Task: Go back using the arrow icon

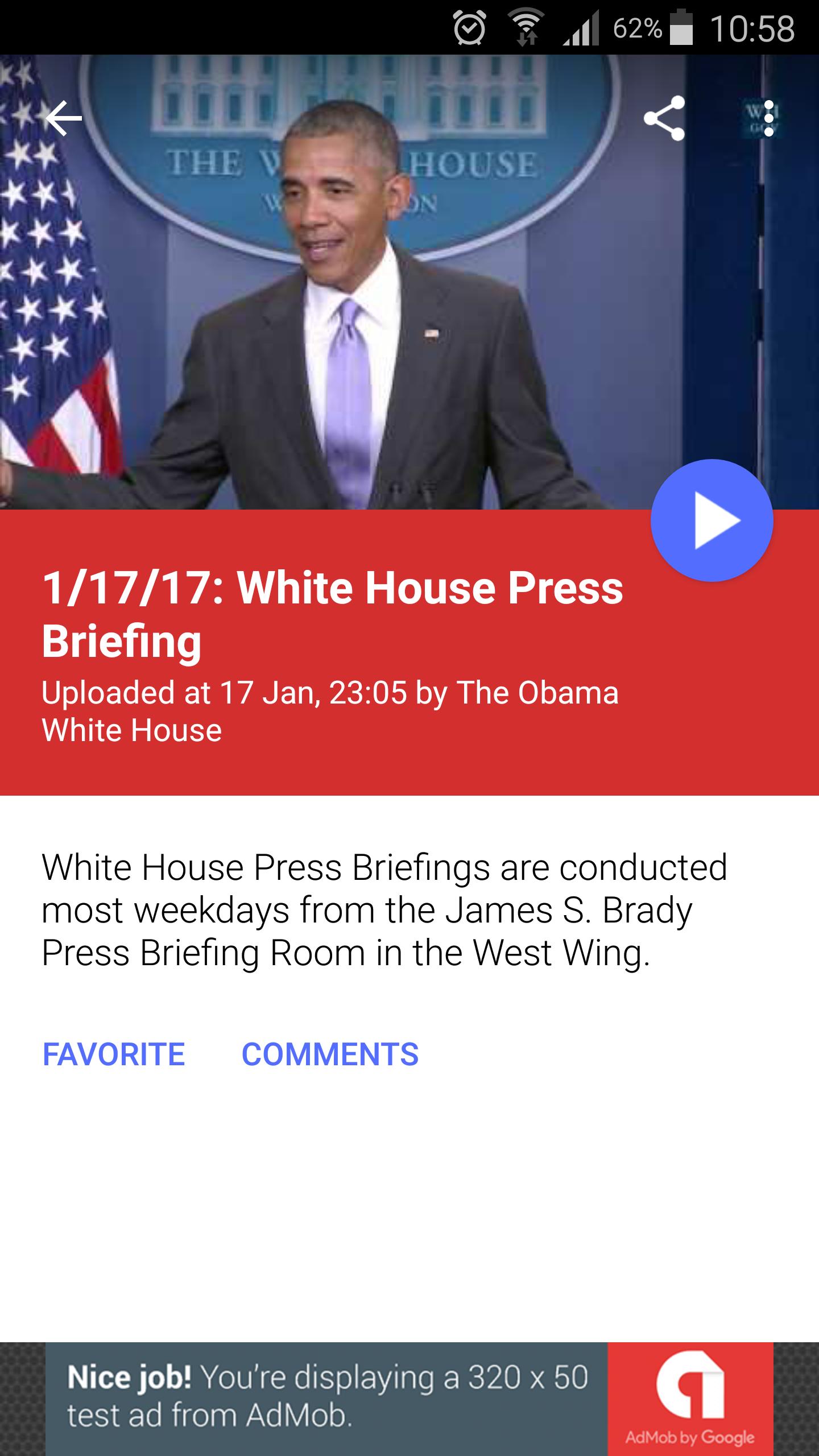Action: click(x=64, y=118)
